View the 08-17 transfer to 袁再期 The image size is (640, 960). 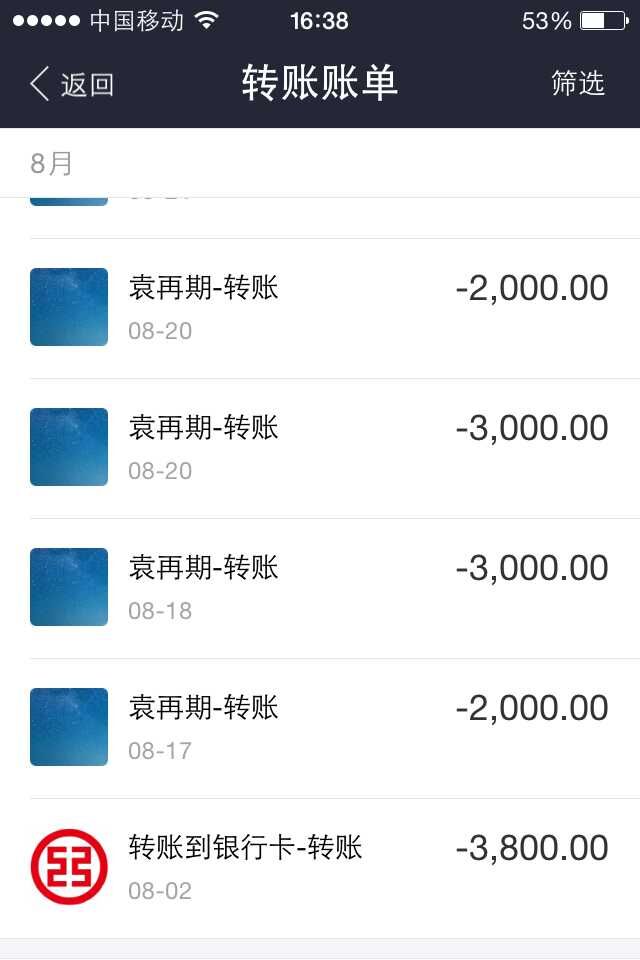click(x=320, y=727)
